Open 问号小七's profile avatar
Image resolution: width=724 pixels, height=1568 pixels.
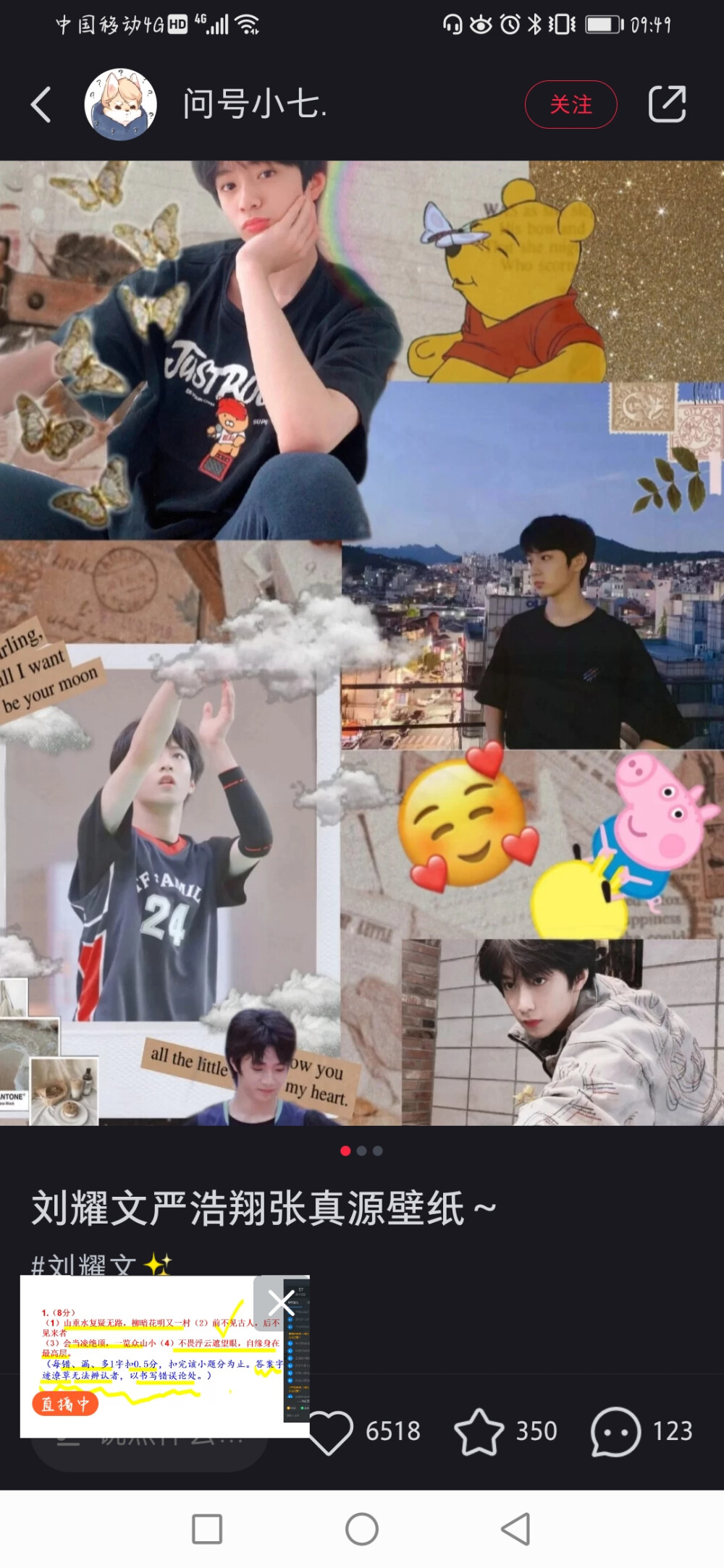tap(120, 105)
